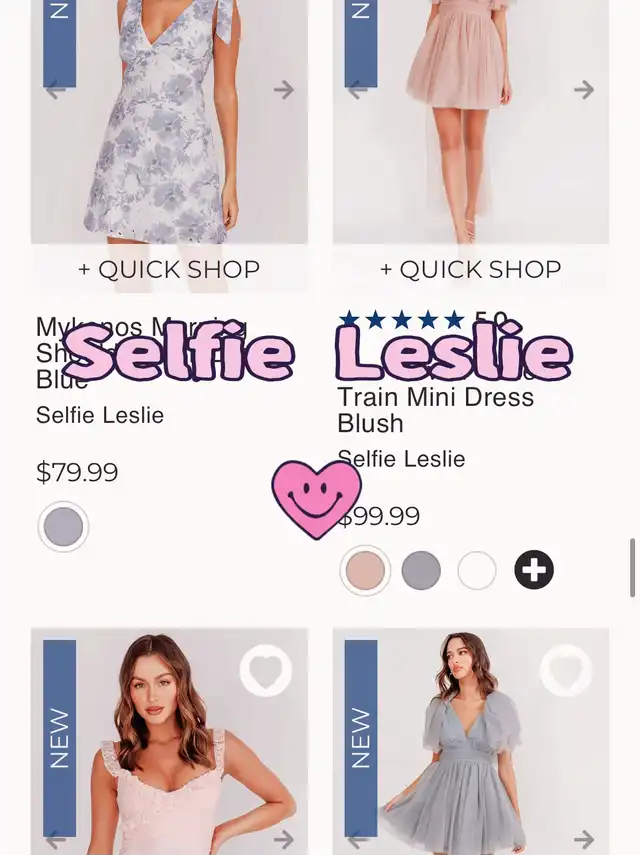Show next photo of pink ruffle-strap dress
The width and height of the screenshot is (640, 855).
[284, 839]
